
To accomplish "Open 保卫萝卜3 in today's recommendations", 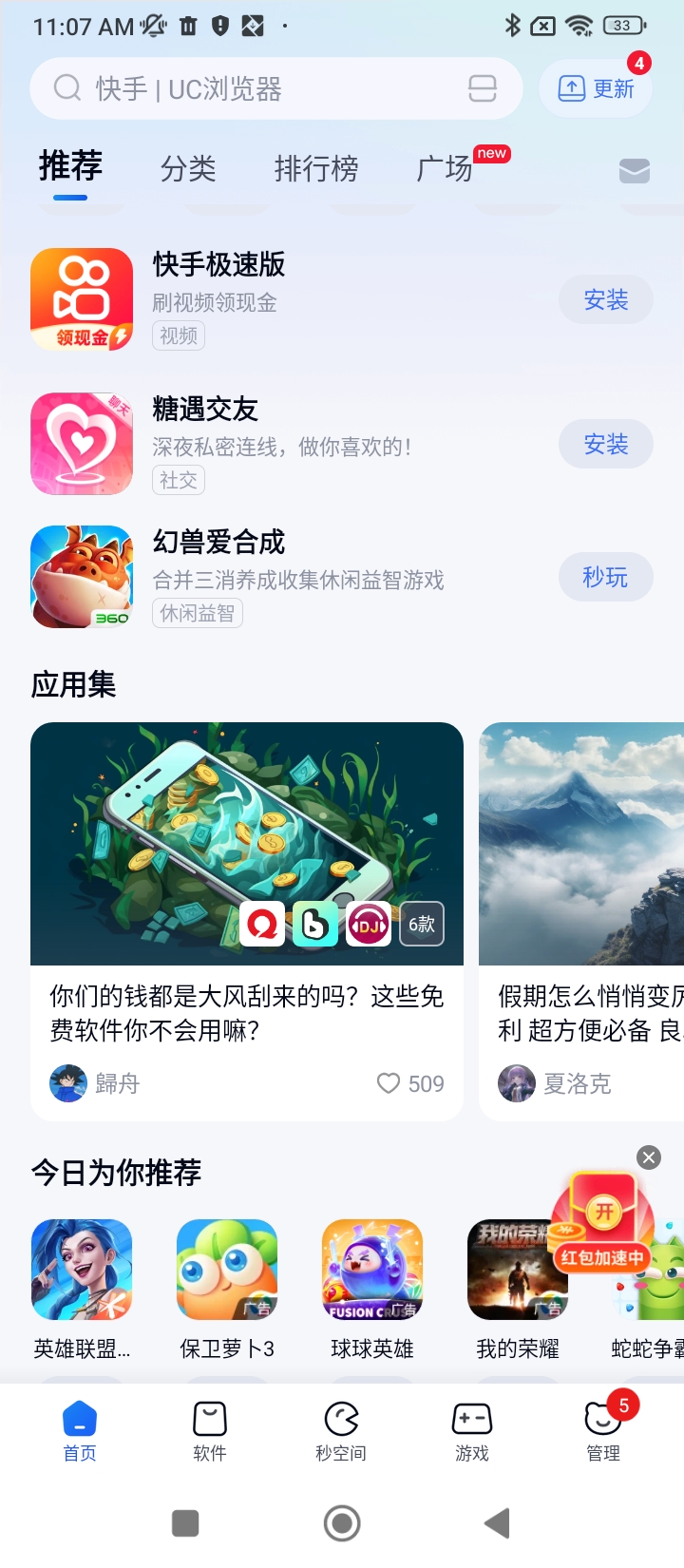I will (x=227, y=1288).
